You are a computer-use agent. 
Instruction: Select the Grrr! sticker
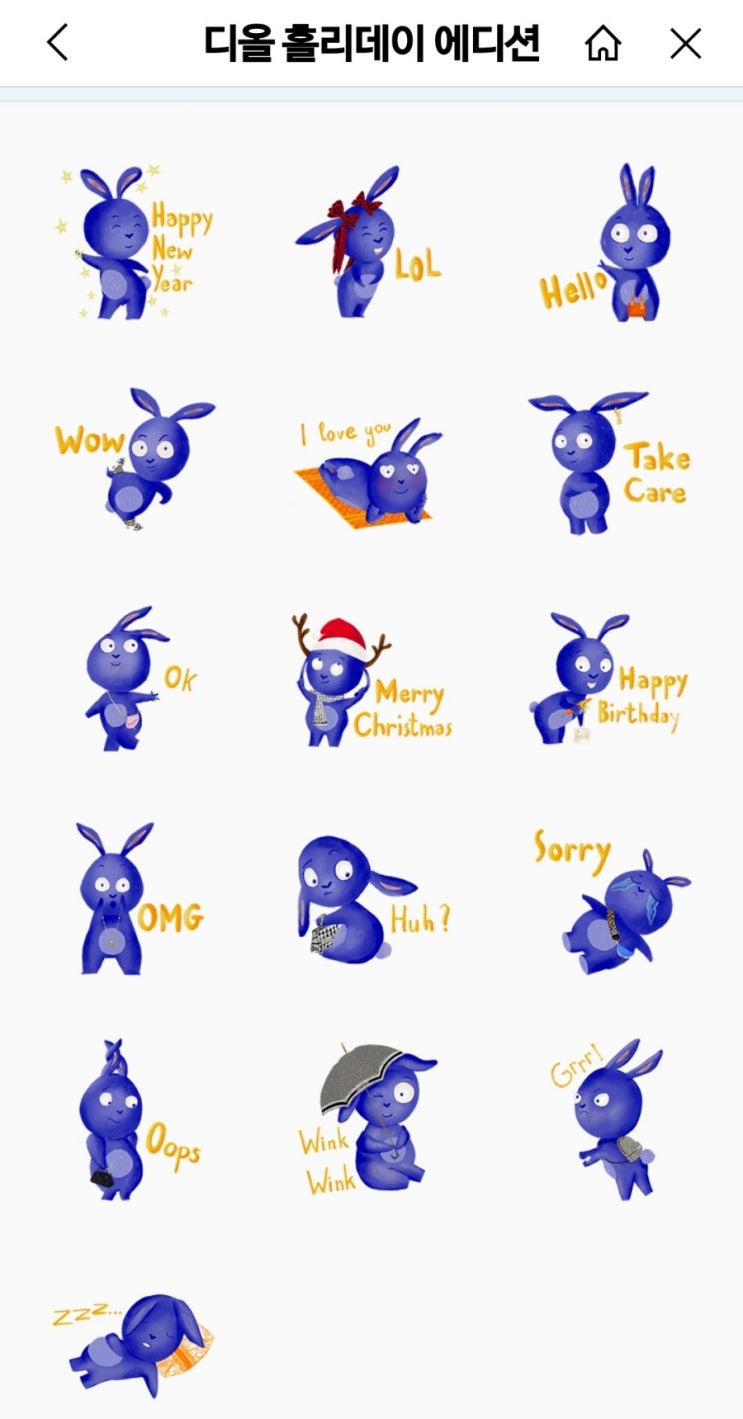[605, 1120]
